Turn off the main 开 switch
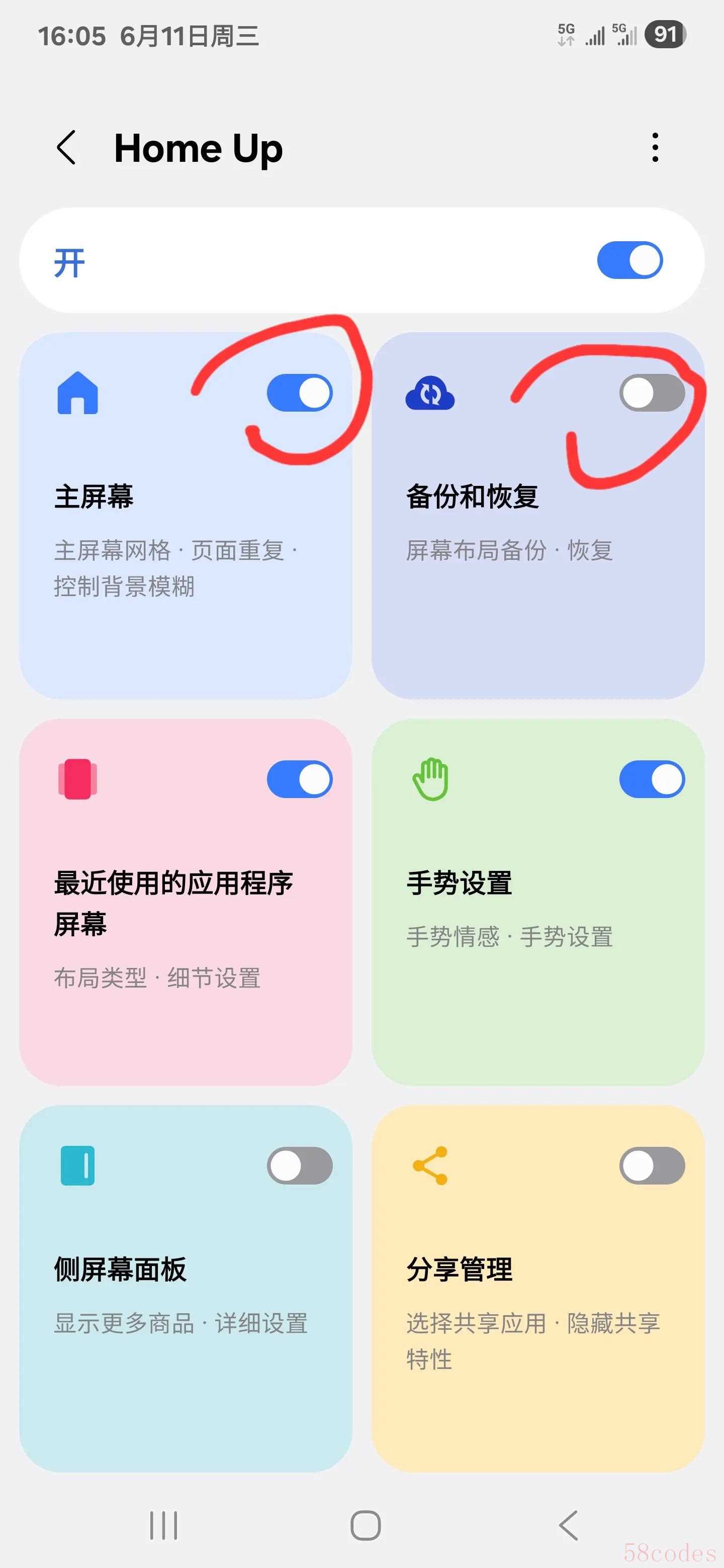The image size is (724, 1568). click(x=629, y=260)
